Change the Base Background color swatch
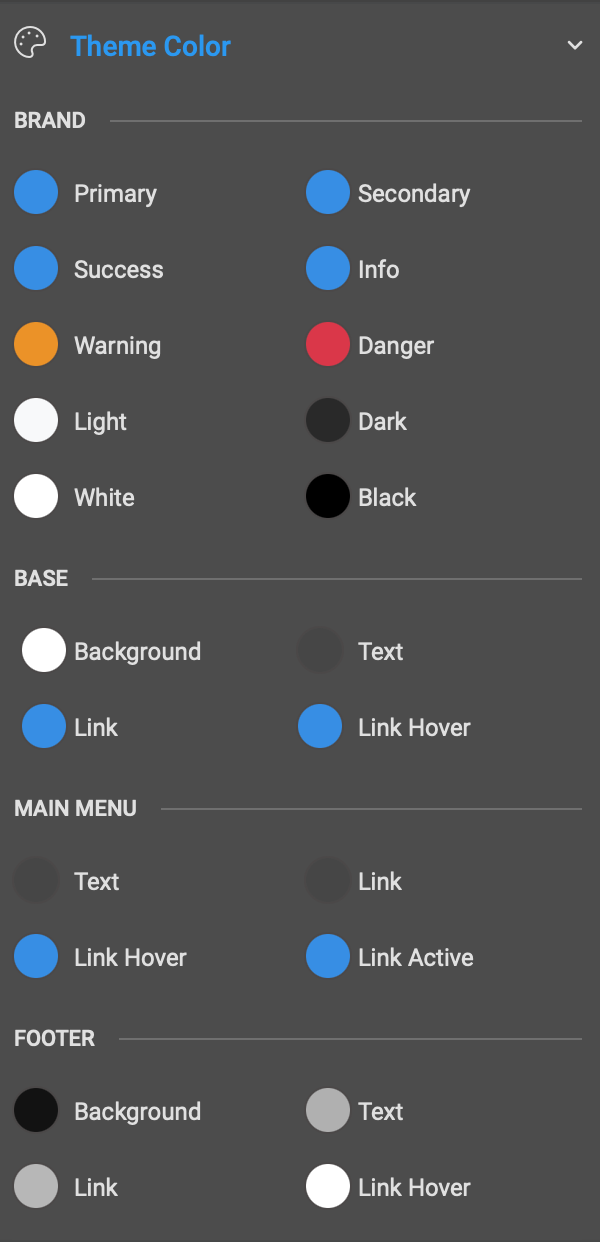This screenshot has width=600, height=1242. click(44, 651)
